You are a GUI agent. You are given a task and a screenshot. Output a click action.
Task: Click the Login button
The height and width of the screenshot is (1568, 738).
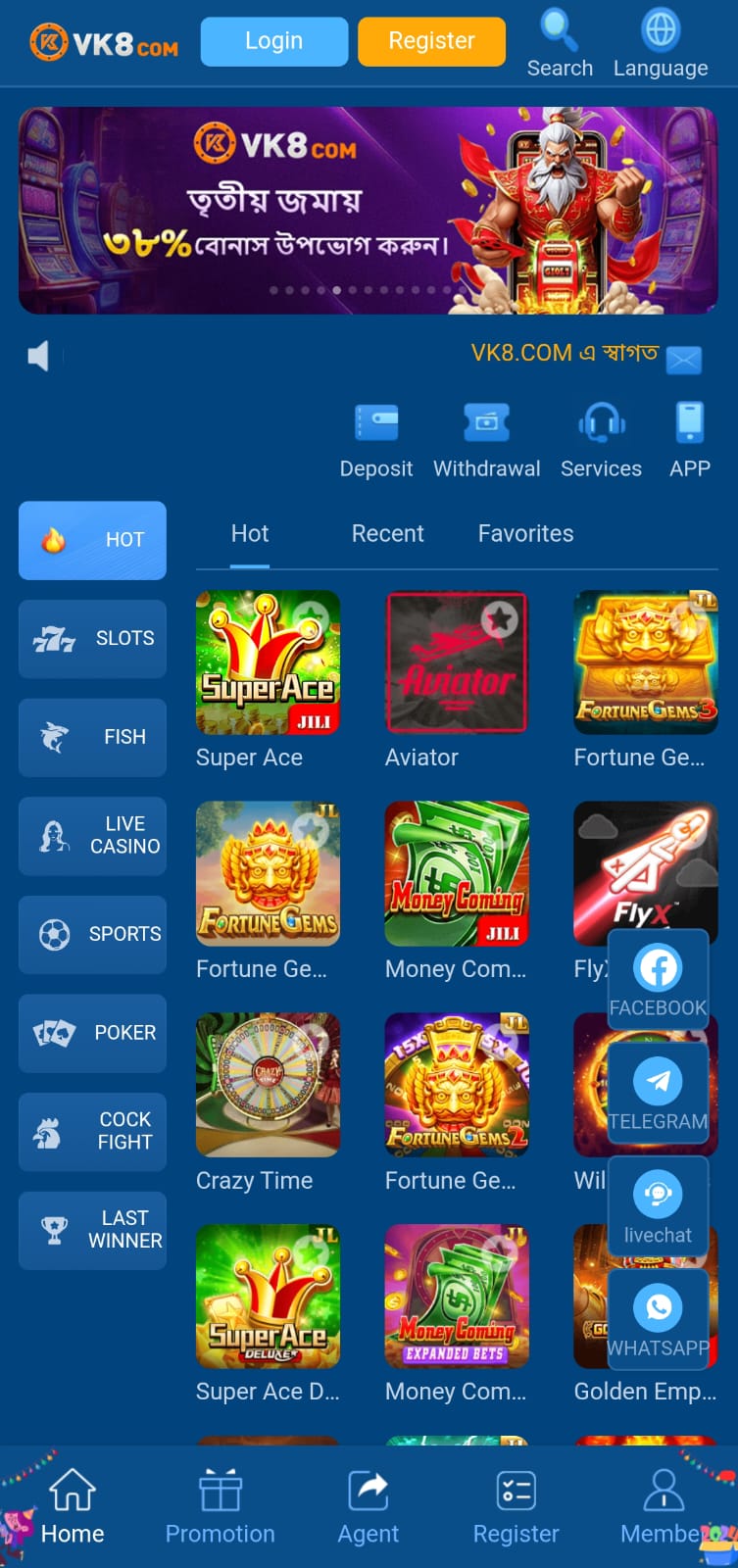(x=273, y=41)
